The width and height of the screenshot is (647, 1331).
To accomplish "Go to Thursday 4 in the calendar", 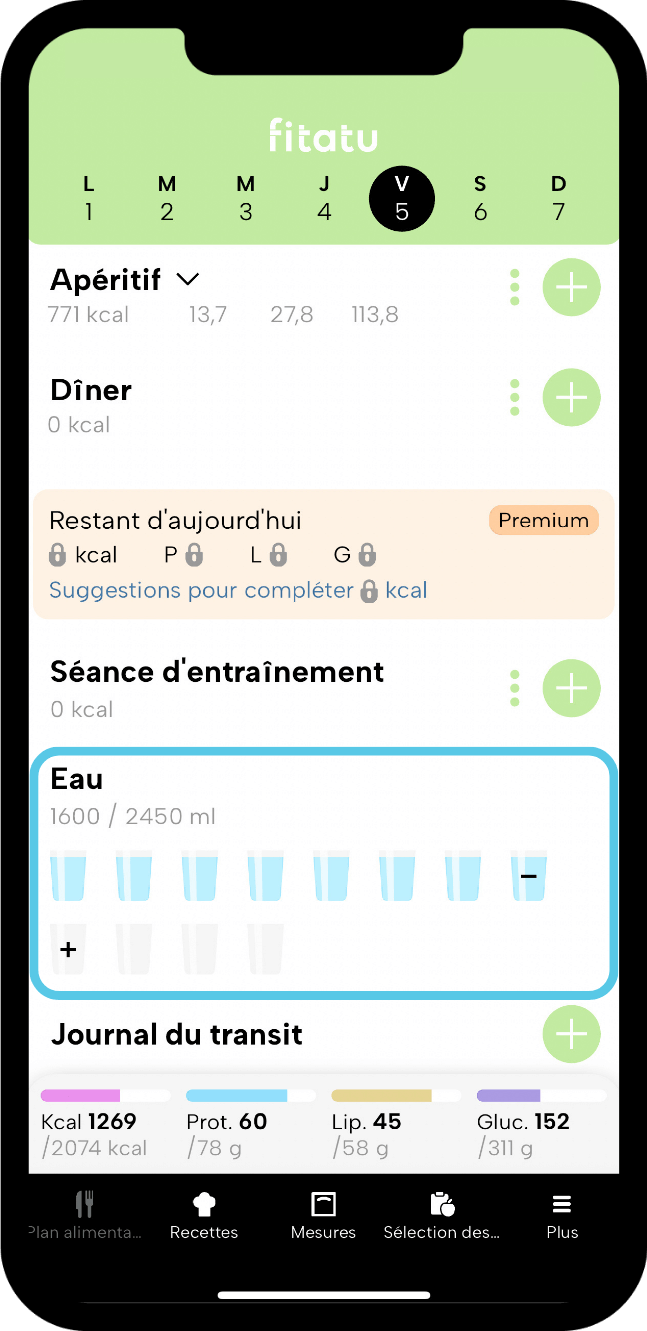I will (x=324, y=197).
